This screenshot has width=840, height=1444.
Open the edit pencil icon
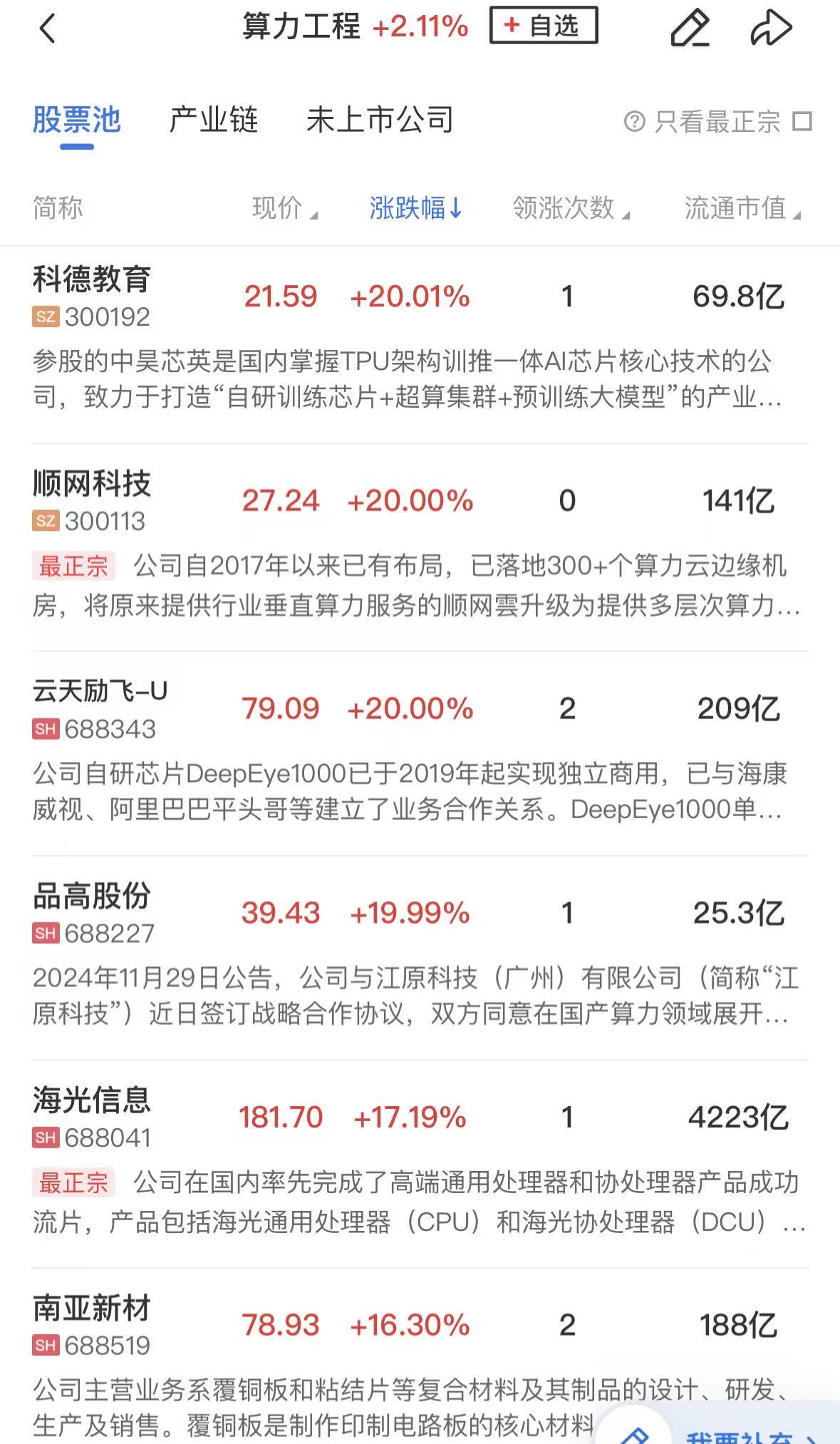[690, 29]
